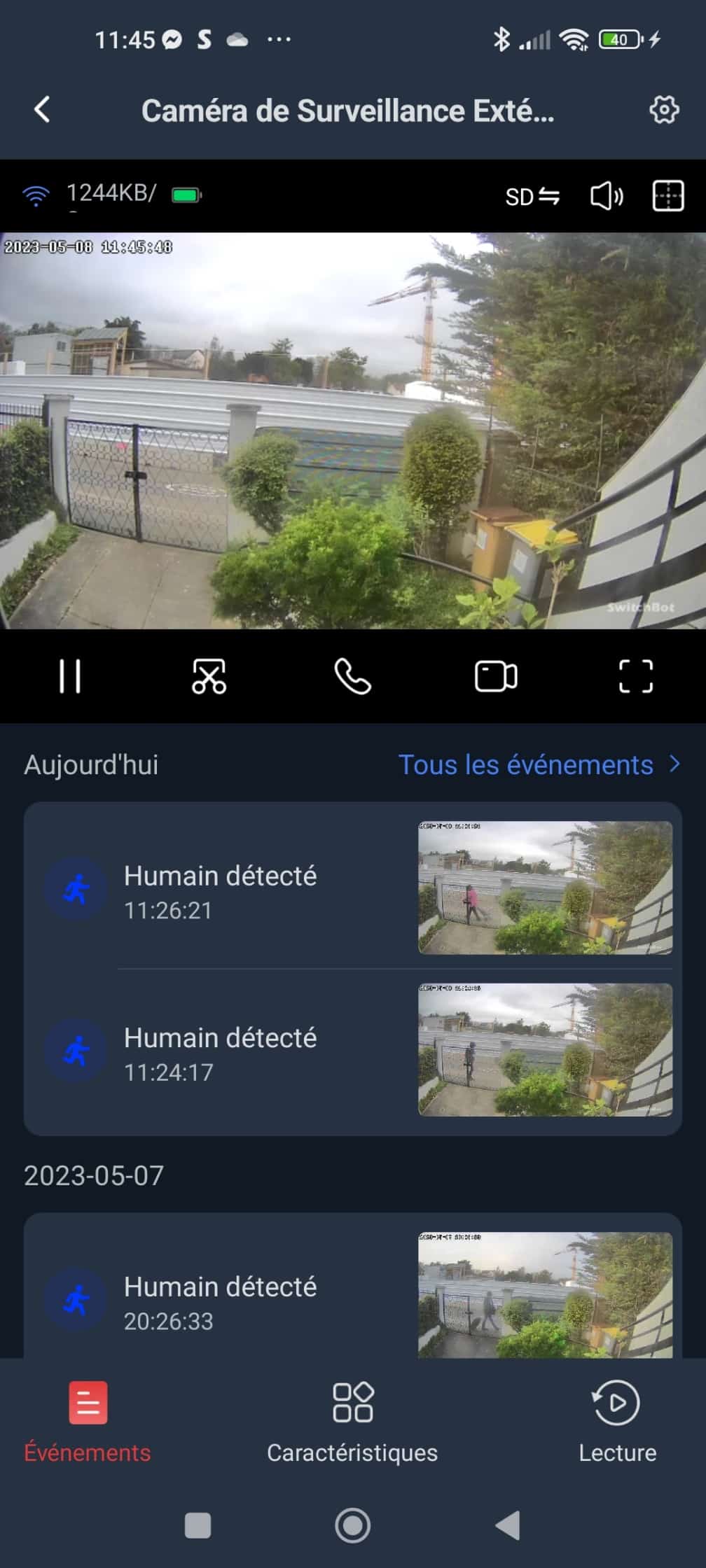The width and height of the screenshot is (706, 1568).
Task: Open the Humain détecté event at 20:26:33
Action: (x=353, y=1295)
